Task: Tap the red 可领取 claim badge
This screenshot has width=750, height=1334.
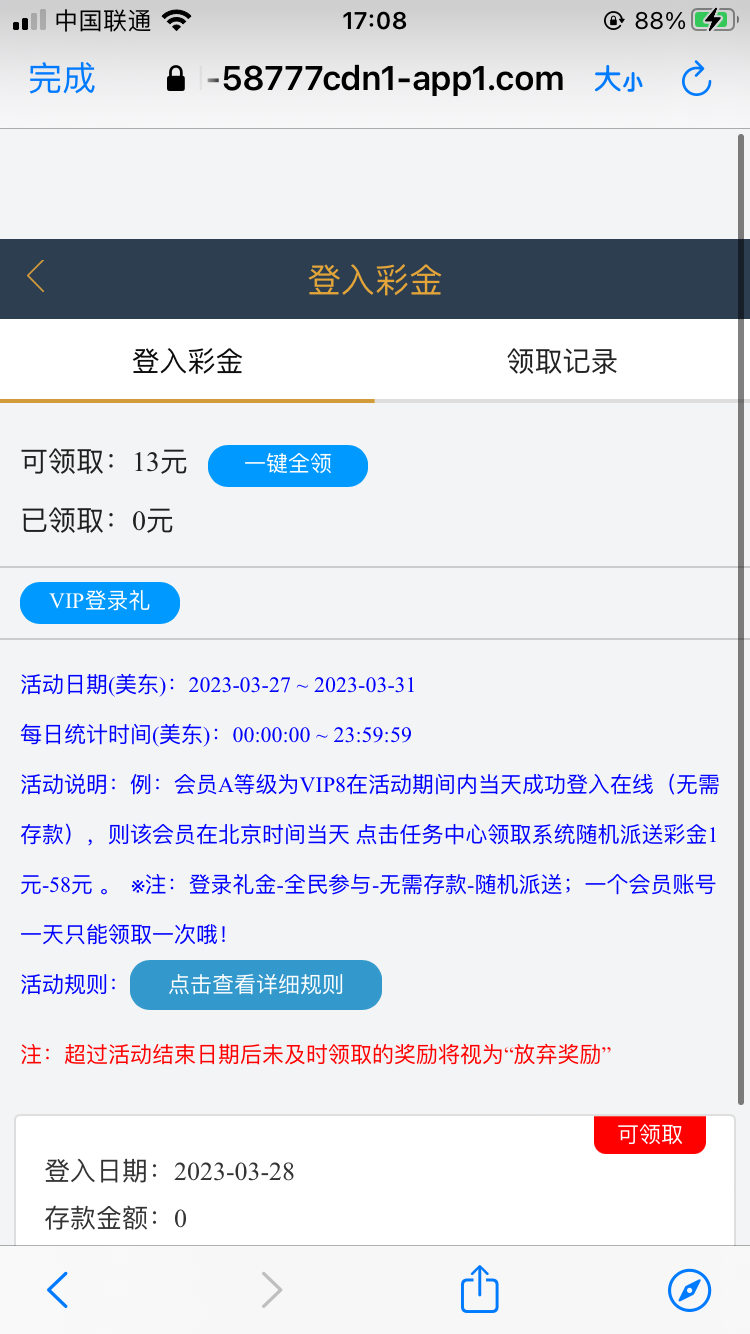Action: coord(650,1134)
